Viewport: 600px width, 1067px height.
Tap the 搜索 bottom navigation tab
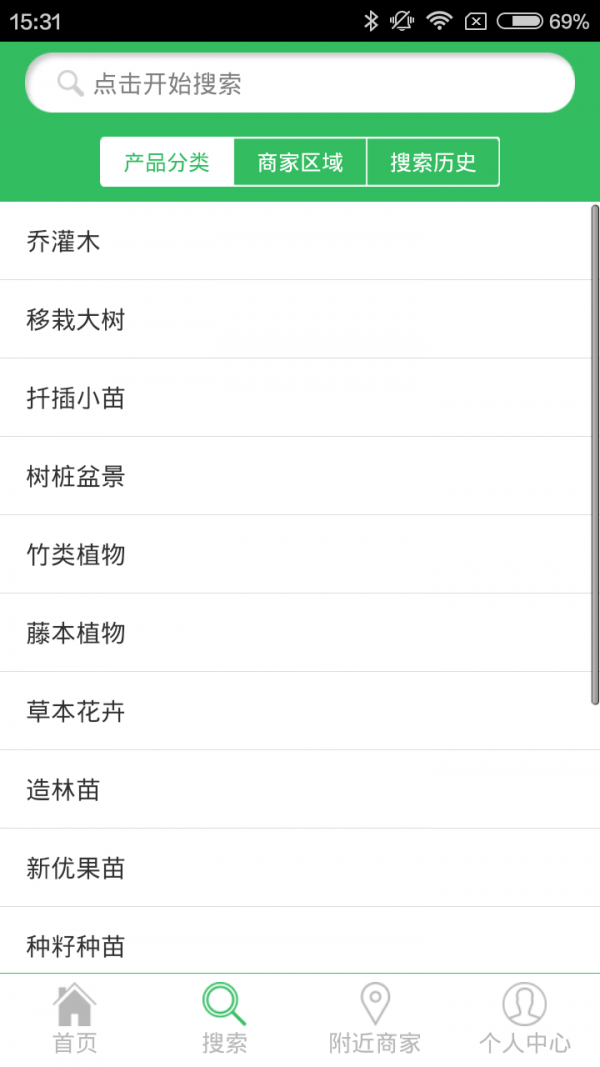(x=224, y=1019)
